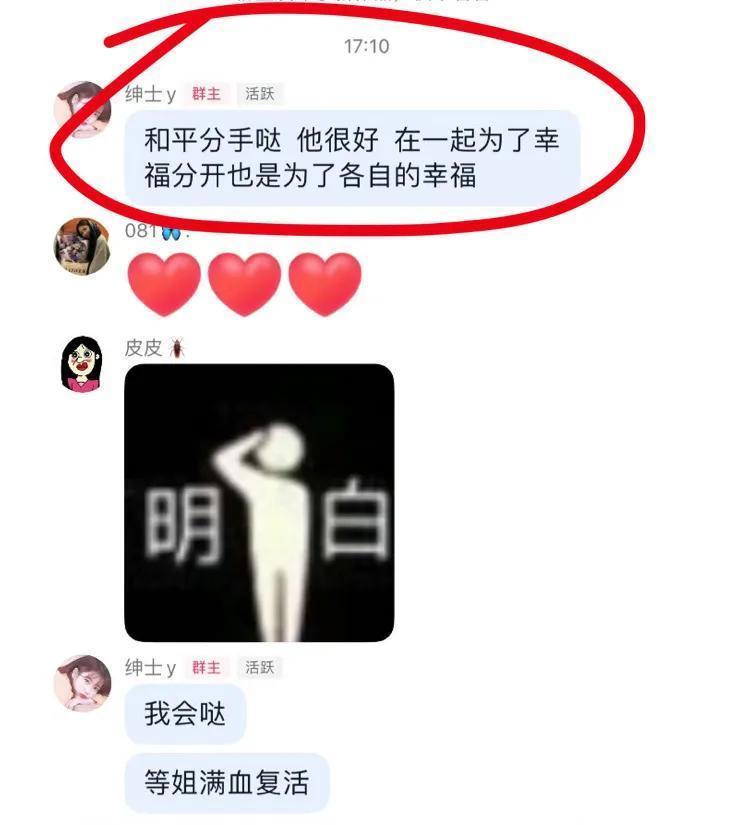This screenshot has height=825, width=740.
Task: Open 绅士y's avatar beside 和平分手哒 message
Action: (x=82, y=110)
